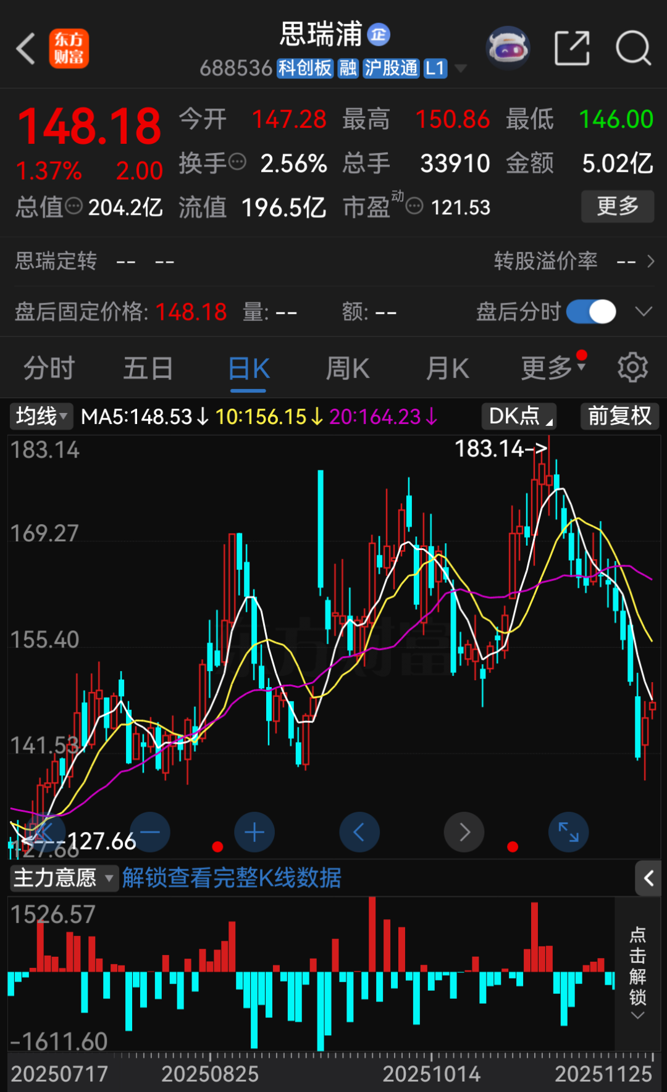Select the 周K tab
Screen dimensions: 667x1092
[x=347, y=368]
